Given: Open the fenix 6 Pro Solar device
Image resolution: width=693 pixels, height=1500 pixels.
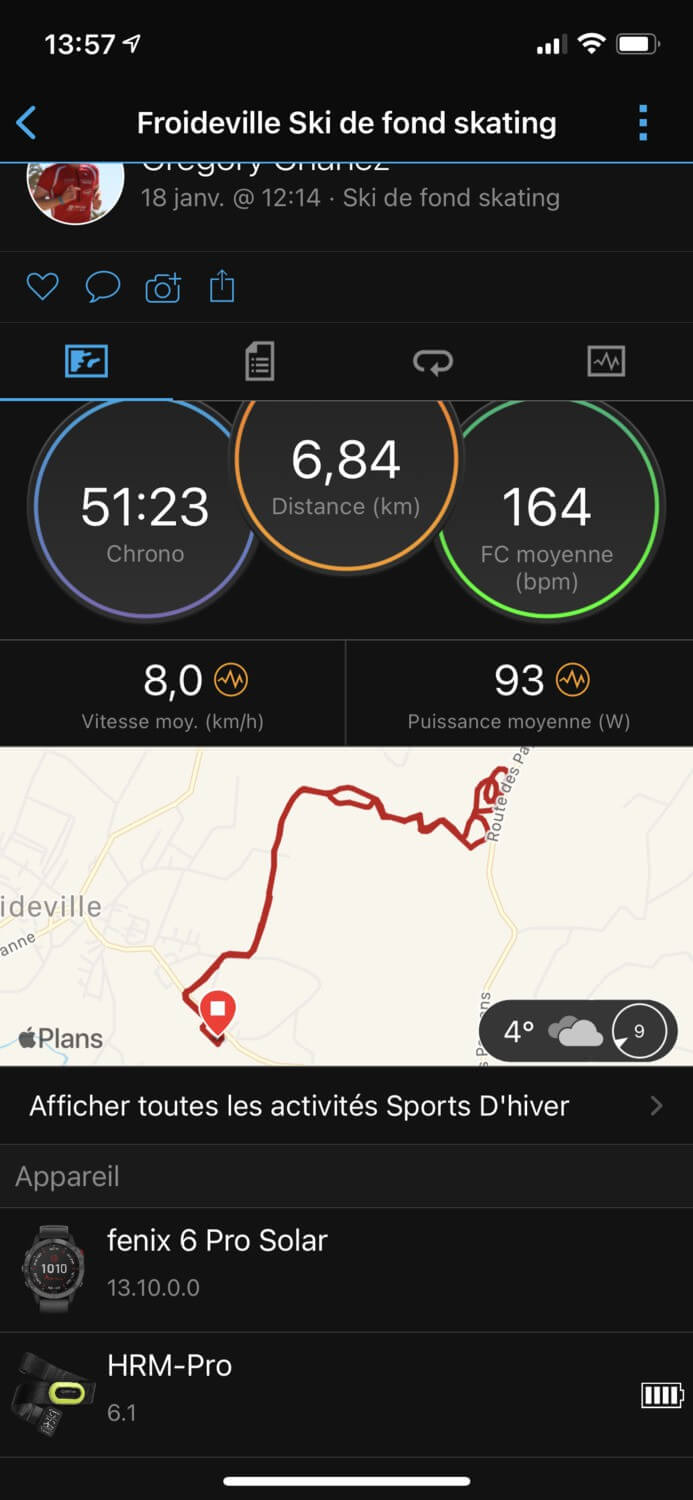Looking at the screenshot, I should point(346,1269).
